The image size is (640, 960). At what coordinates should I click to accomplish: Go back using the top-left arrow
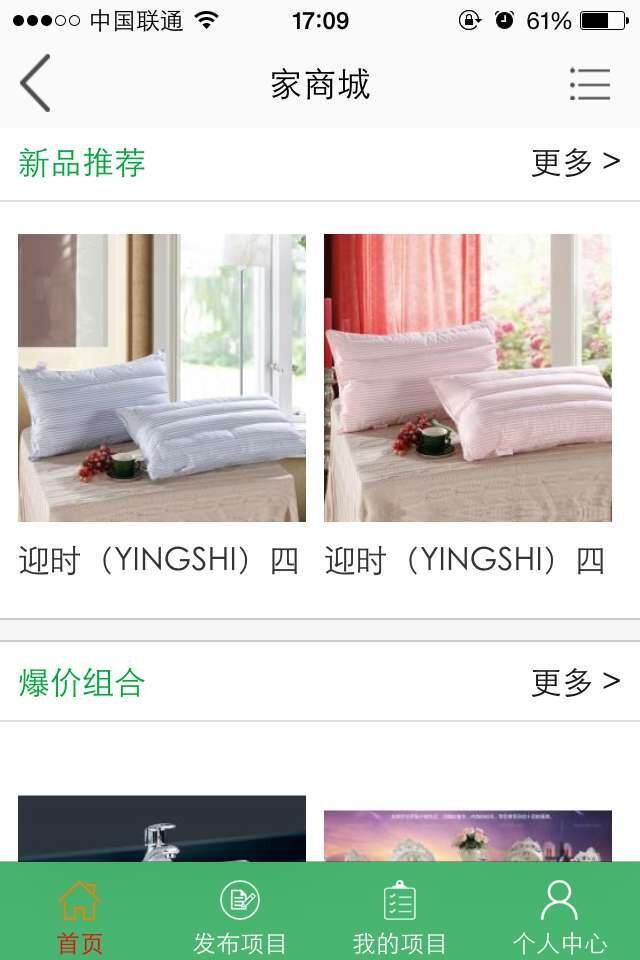pos(35,83)
